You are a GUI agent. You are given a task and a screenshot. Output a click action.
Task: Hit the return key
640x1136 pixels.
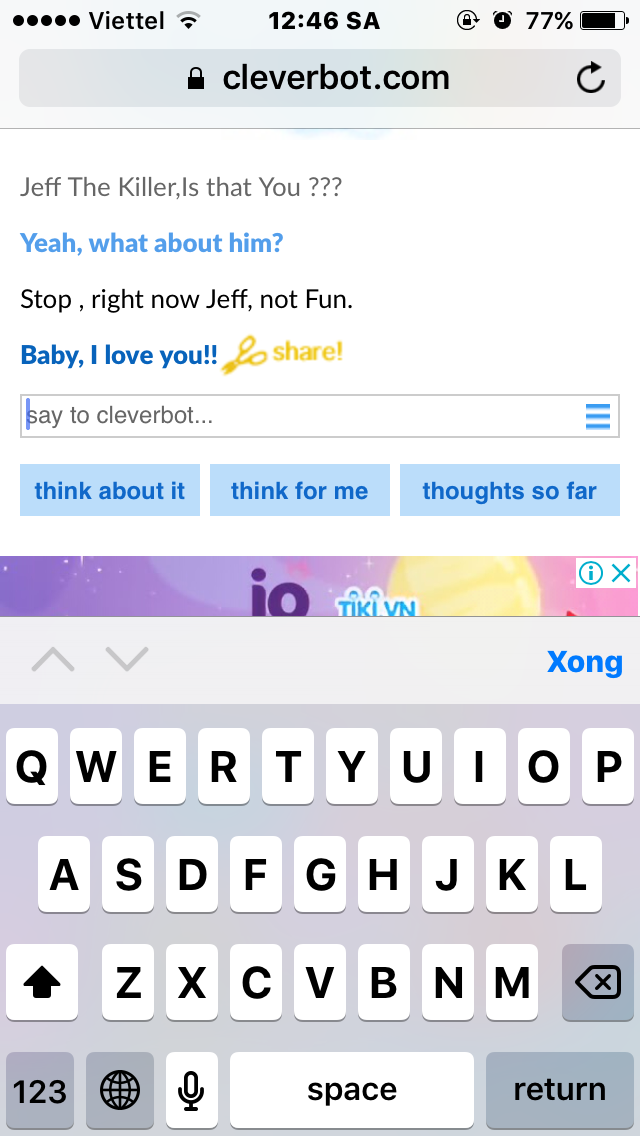[559, 1090]
